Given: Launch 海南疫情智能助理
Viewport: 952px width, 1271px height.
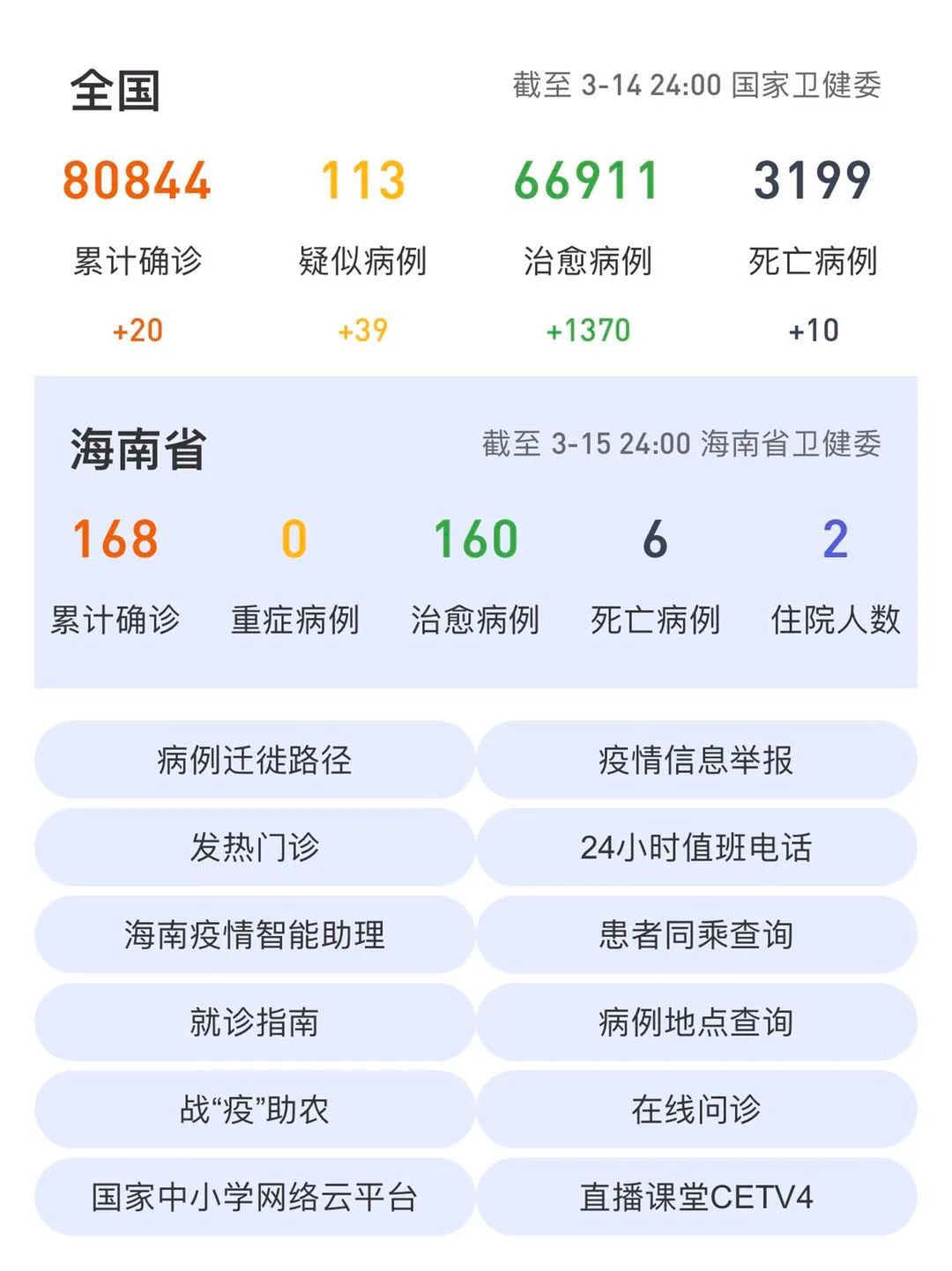Looking at the screenshot, I should [255, 934].
